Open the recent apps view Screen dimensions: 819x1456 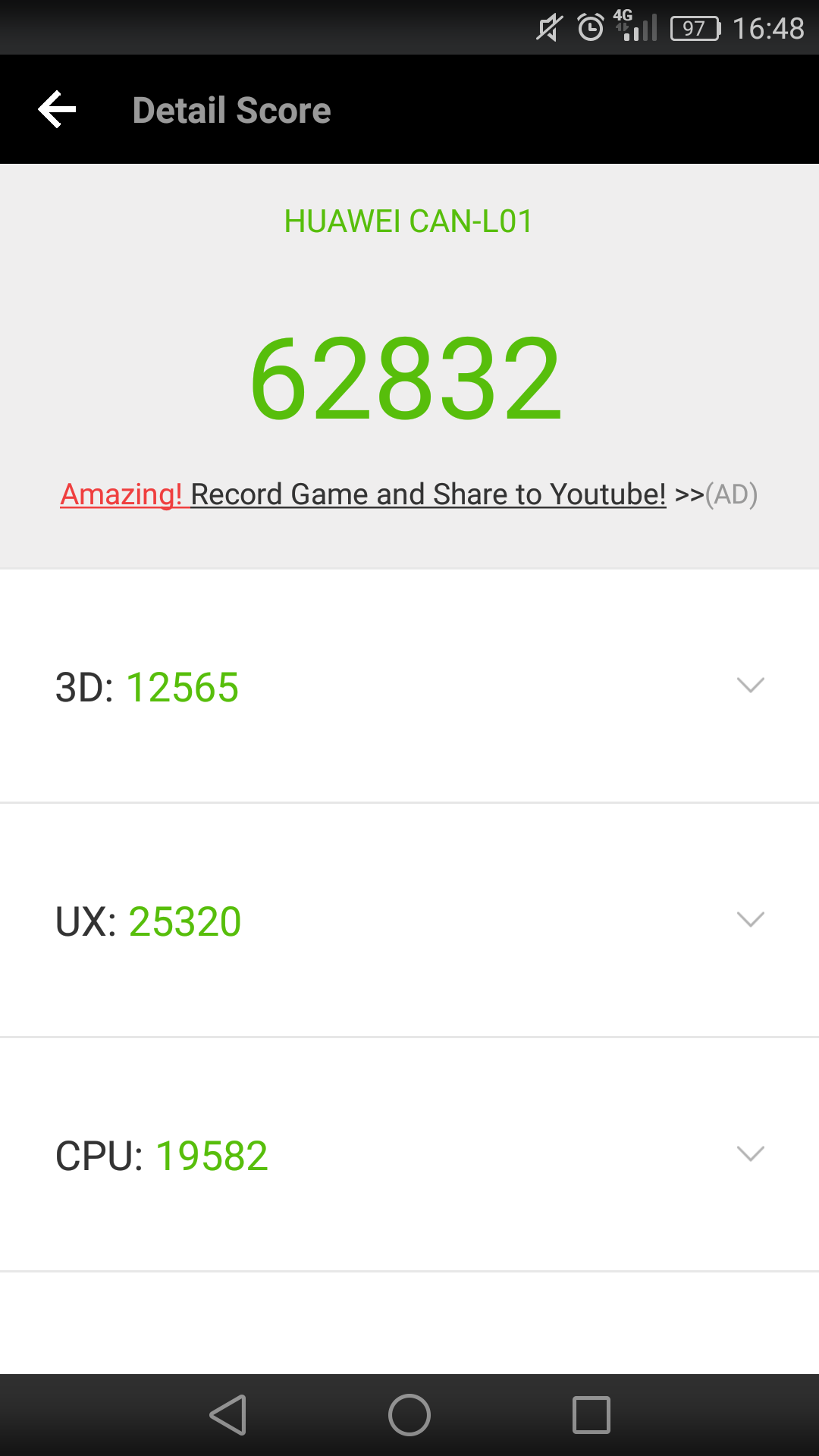591,1415
